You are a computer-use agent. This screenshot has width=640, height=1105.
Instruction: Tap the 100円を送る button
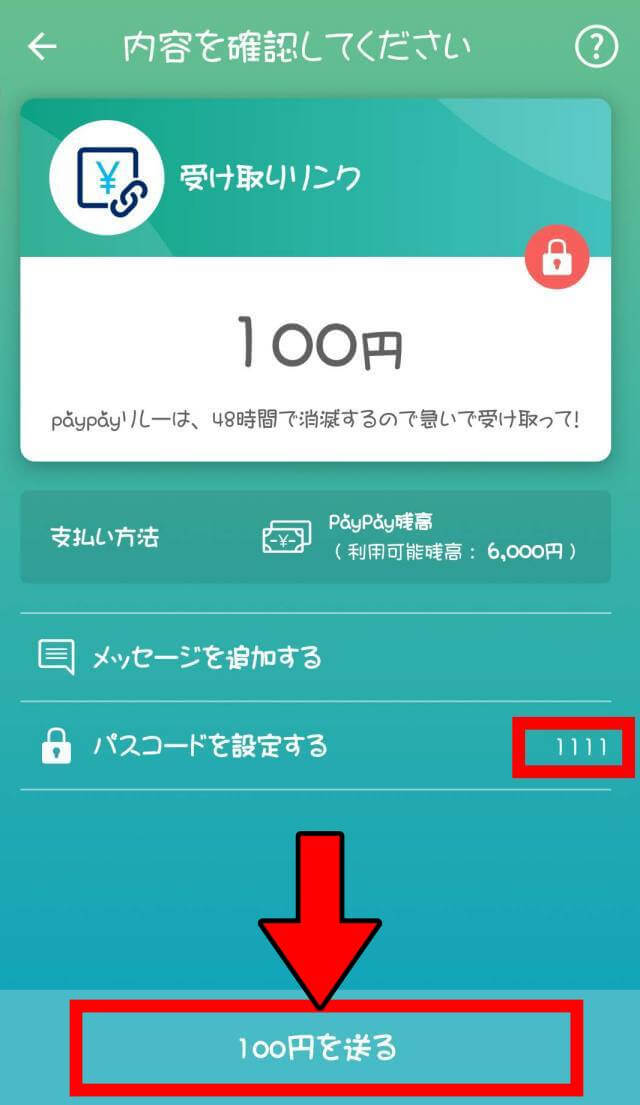click(318, 1048)
